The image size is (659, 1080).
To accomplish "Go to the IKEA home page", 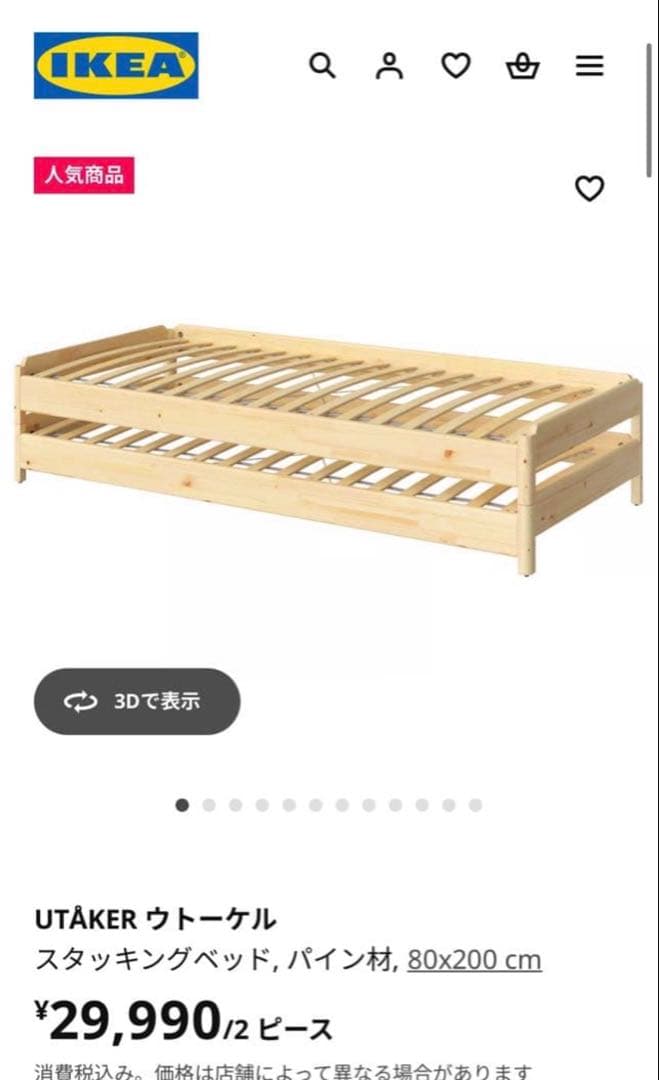I will click(116, 66).
